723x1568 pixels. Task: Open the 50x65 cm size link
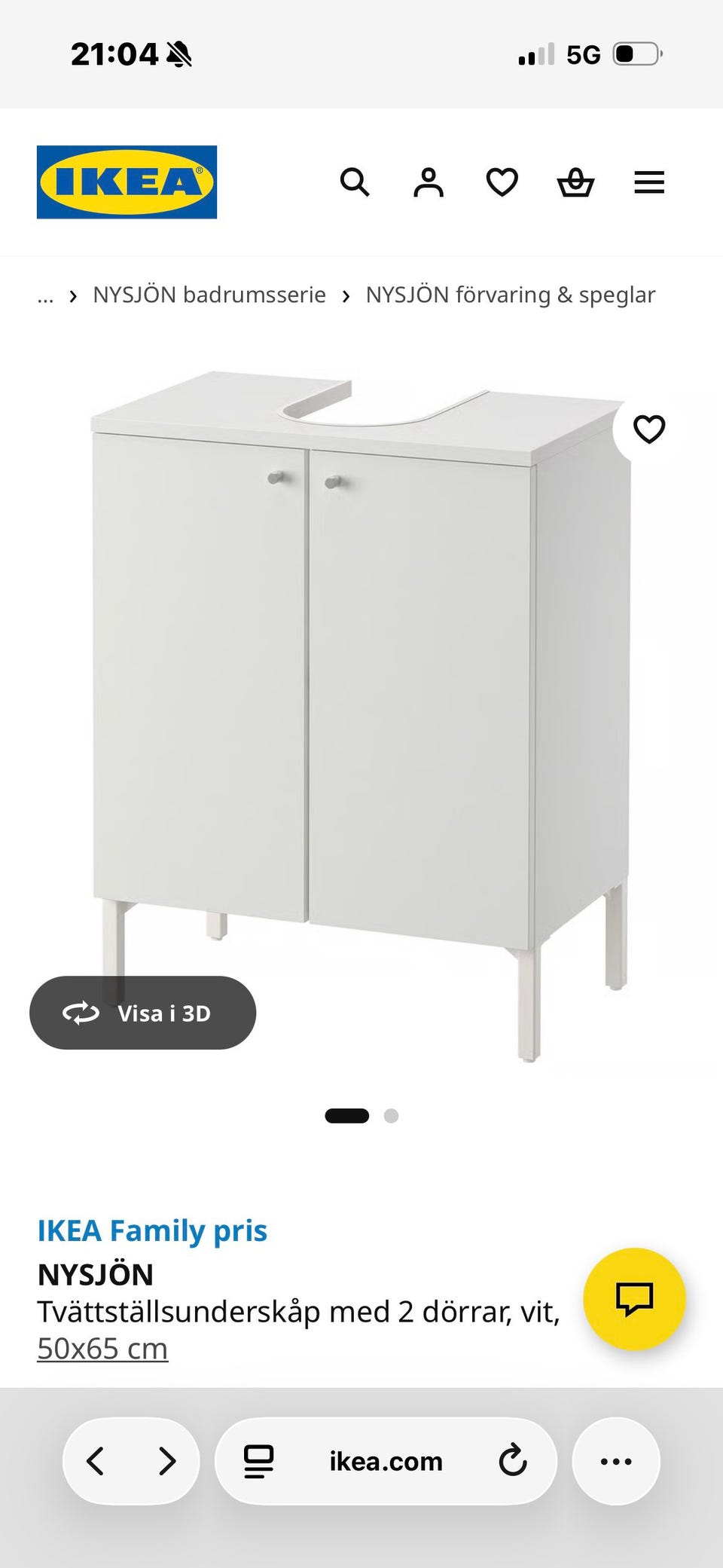[102, 1349]
